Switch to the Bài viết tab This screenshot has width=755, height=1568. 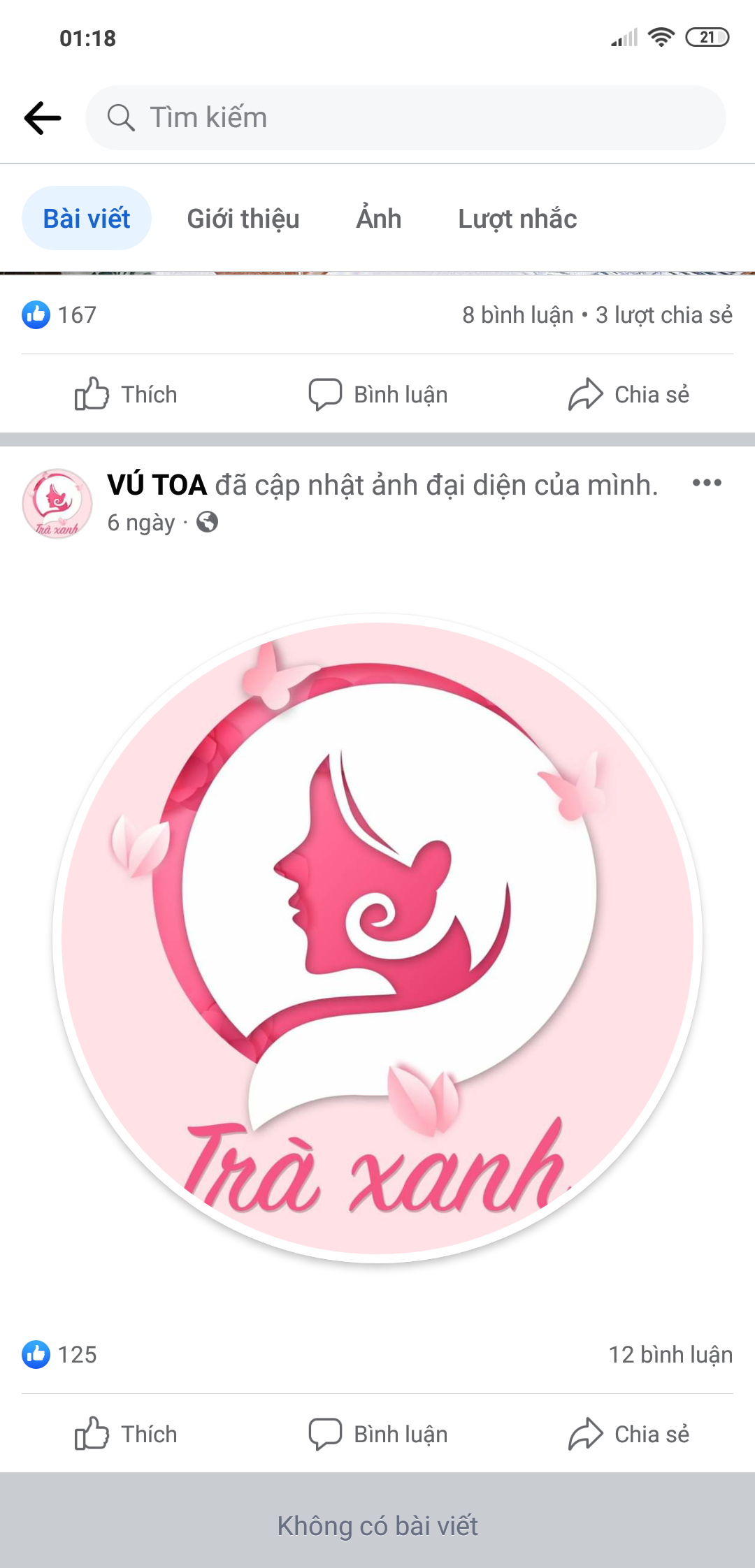tap(87, 219)
